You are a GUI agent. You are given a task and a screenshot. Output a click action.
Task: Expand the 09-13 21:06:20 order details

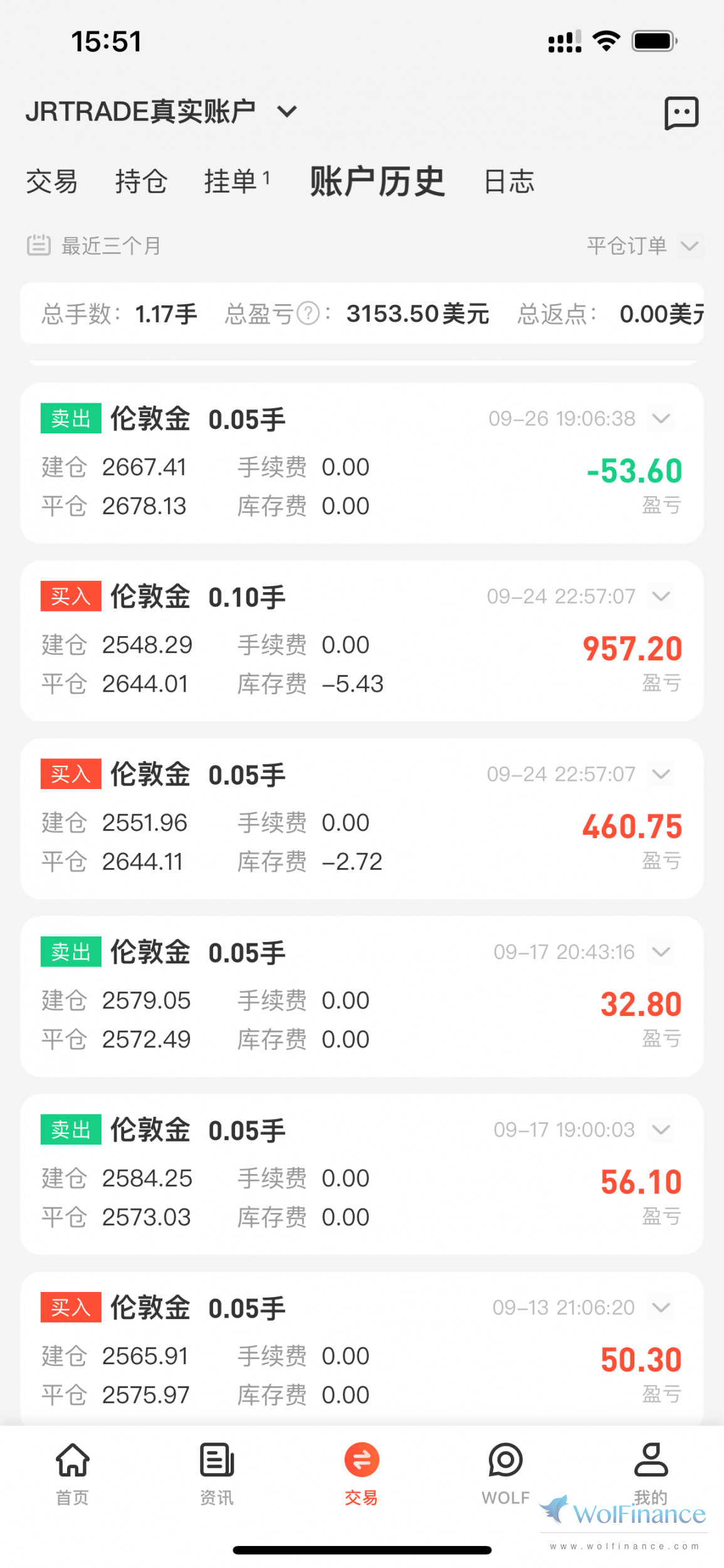(661, 1308)
